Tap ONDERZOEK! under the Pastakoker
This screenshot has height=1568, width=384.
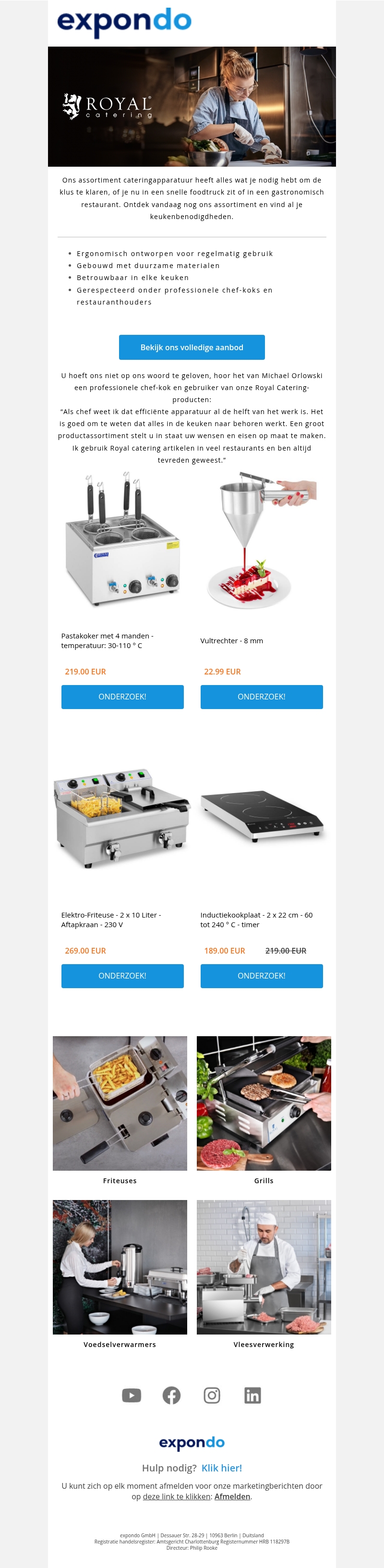coord(122,697)
